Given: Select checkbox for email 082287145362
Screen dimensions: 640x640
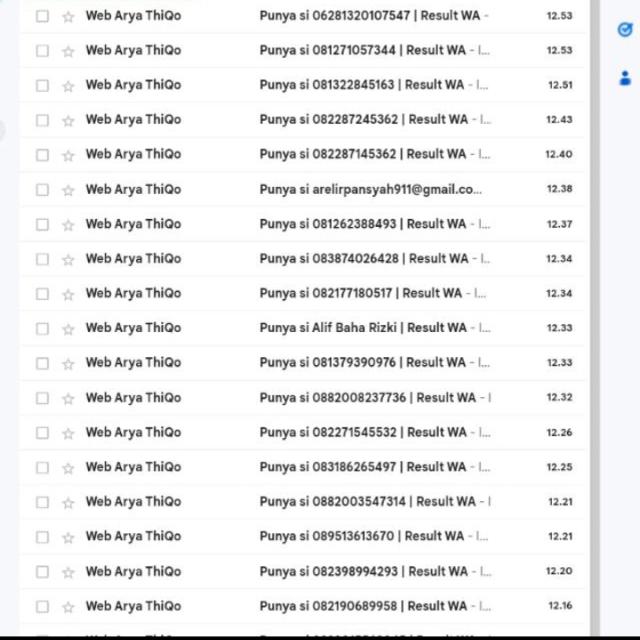Looking at the screenshot, I should click(42, 155).
